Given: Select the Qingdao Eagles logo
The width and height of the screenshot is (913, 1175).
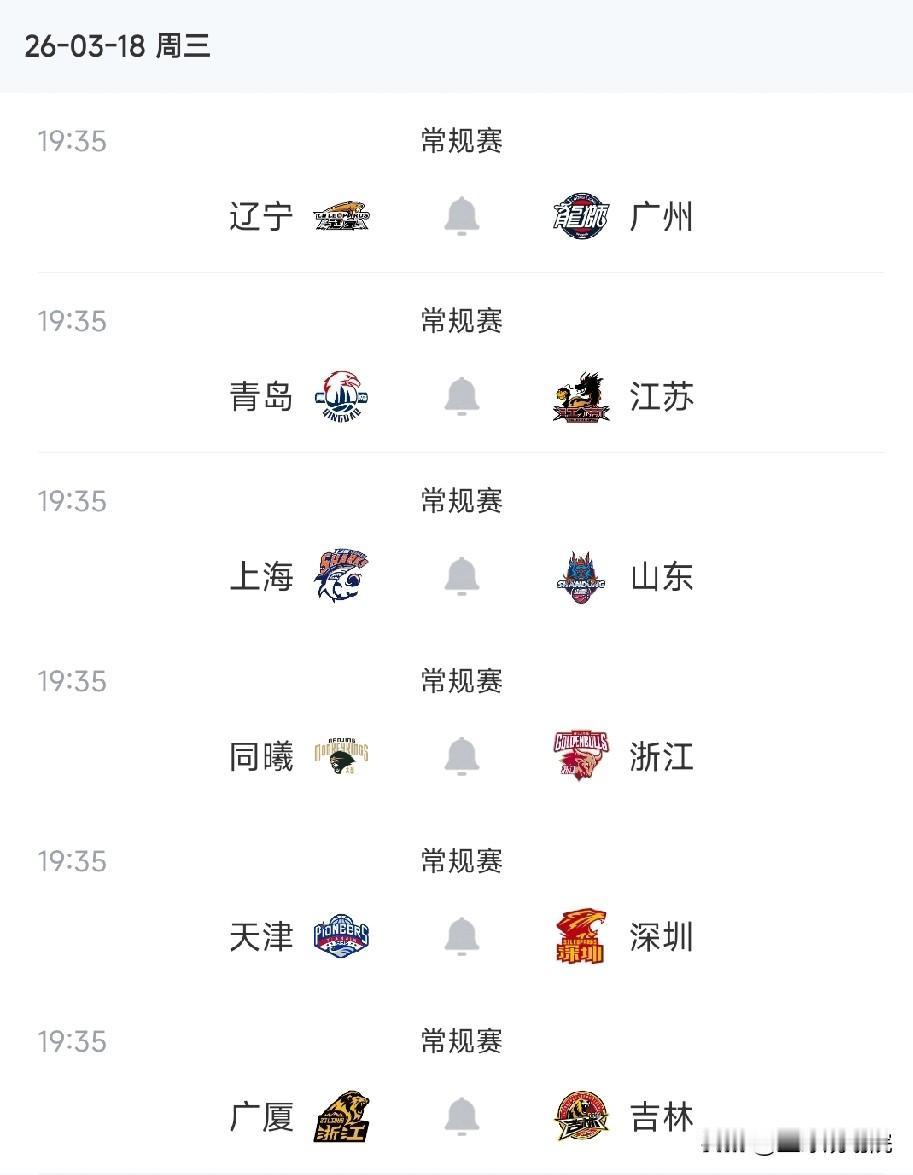Looking at the screenshot, I should (x=341, y=396).
